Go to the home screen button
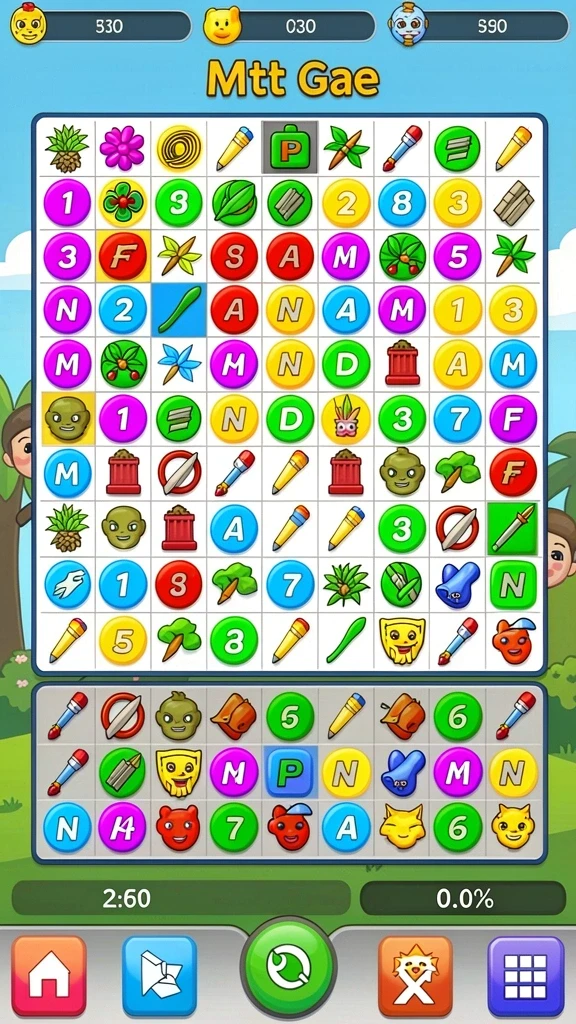576x1024 pixels. [x=49, y=976]
